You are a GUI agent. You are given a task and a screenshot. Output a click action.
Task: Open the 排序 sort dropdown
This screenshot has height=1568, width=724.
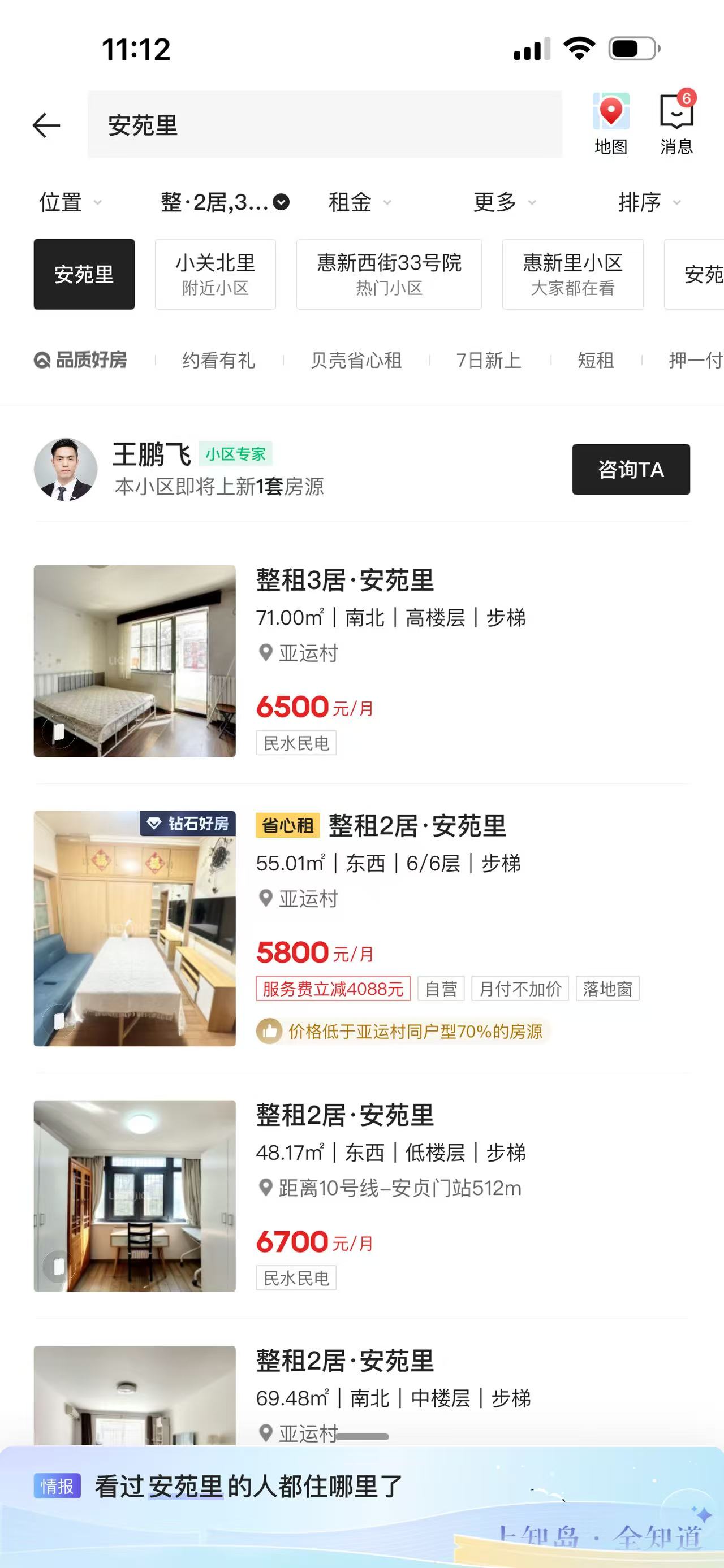coord(649,202)
